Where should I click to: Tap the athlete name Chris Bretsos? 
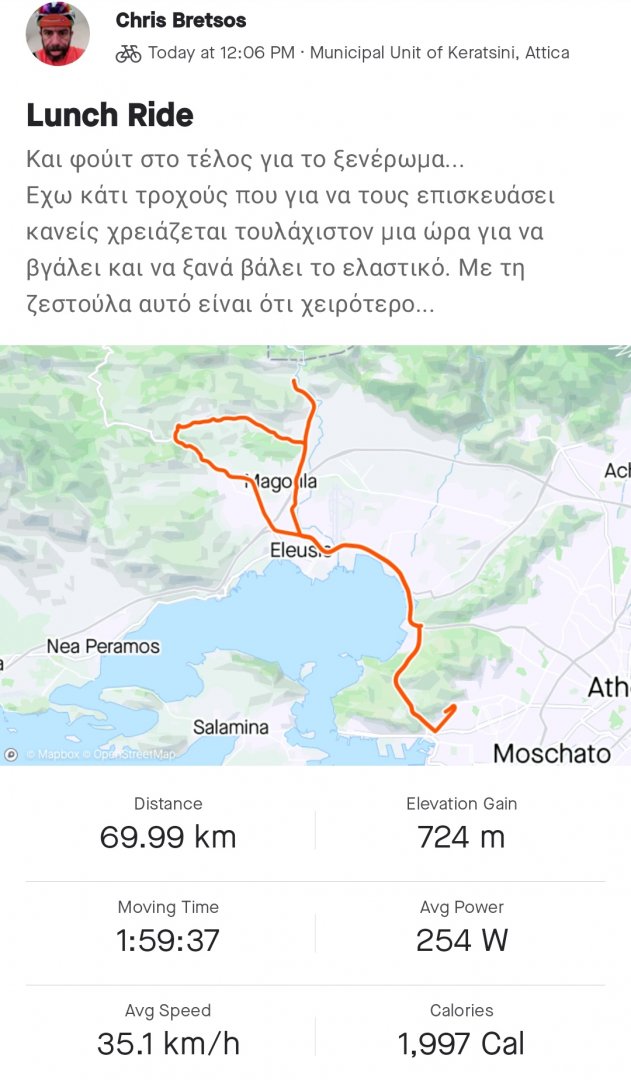[180, 20]
